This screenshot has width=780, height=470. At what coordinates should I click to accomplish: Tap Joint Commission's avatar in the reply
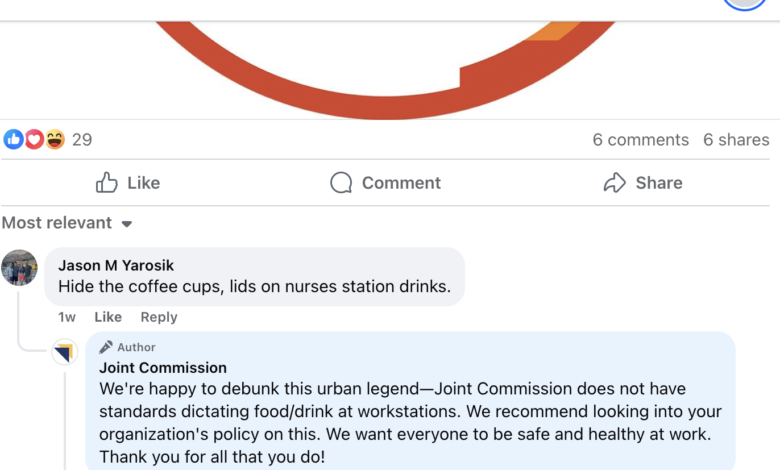point(65,352)
